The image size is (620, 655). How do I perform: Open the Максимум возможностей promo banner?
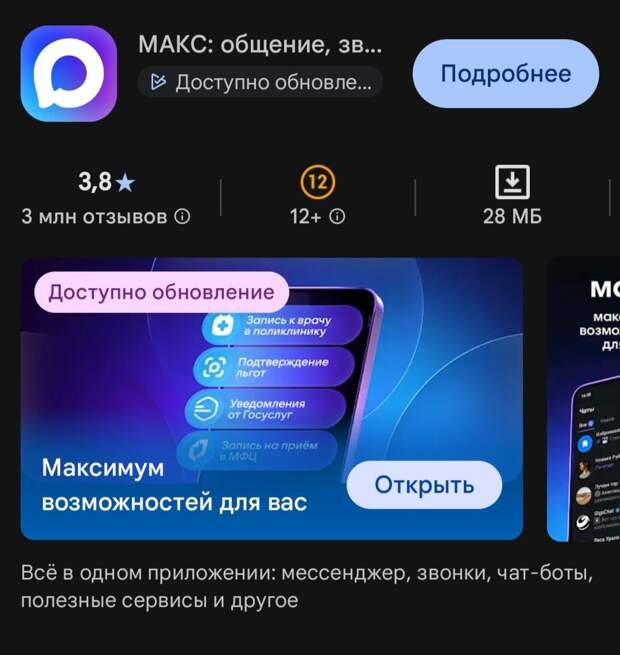point(180,400)
